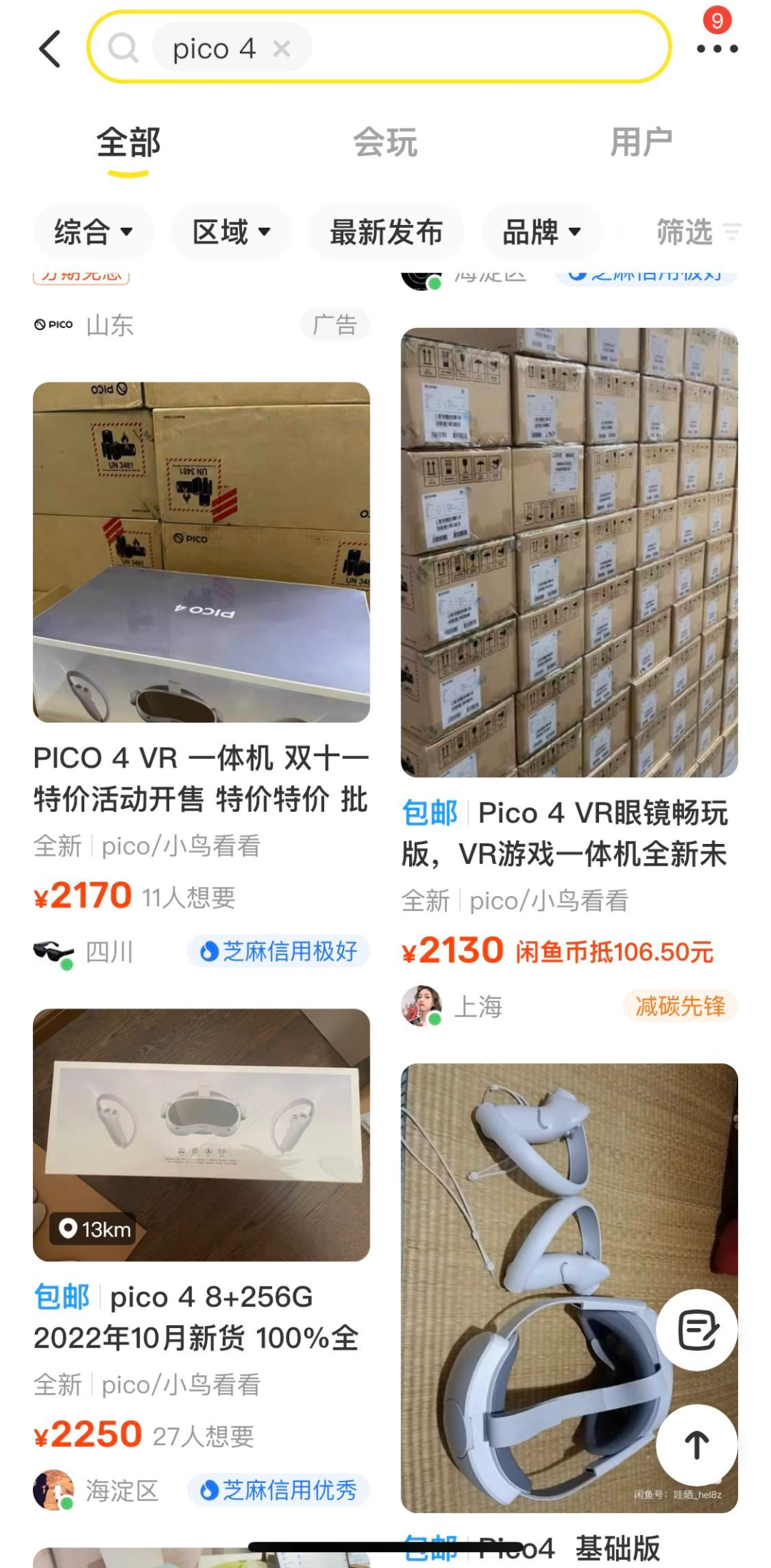Go back using the top-left arrow
This screenshot has height=1568, width=771.
(x=50, y=49)
